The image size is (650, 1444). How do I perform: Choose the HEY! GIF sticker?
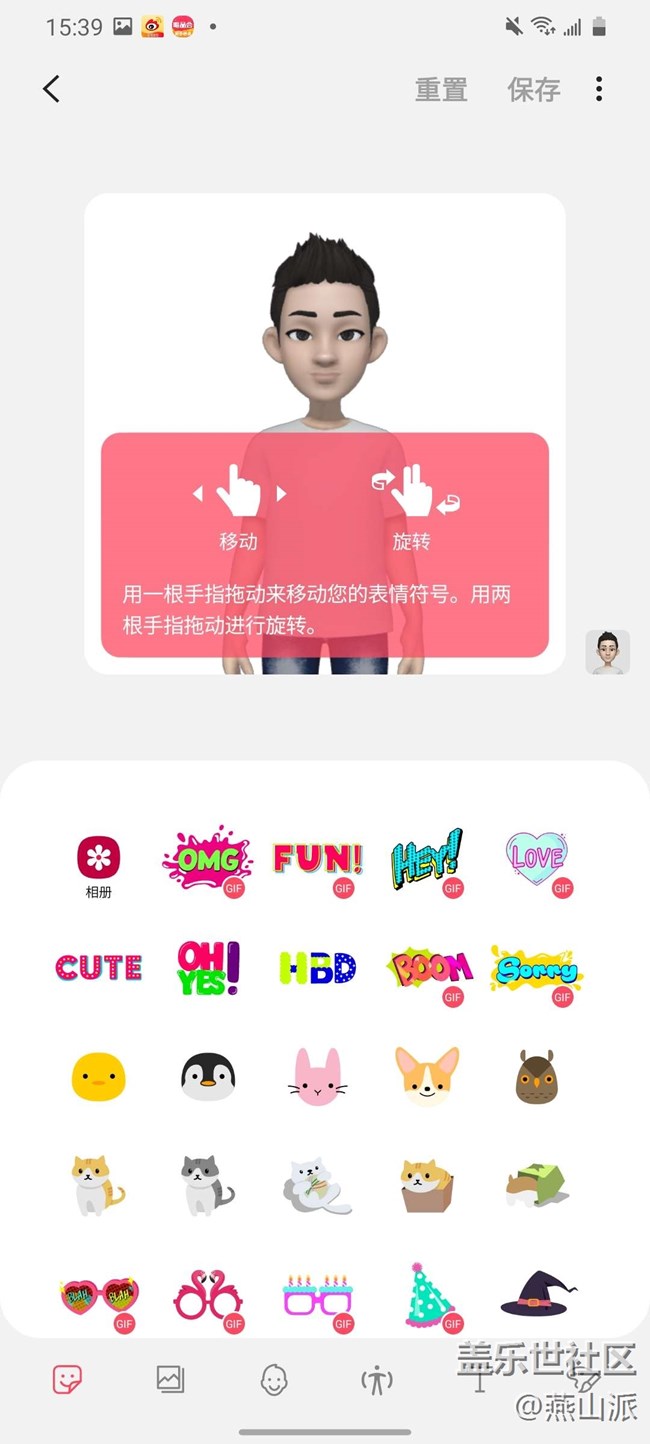(427, 859)
